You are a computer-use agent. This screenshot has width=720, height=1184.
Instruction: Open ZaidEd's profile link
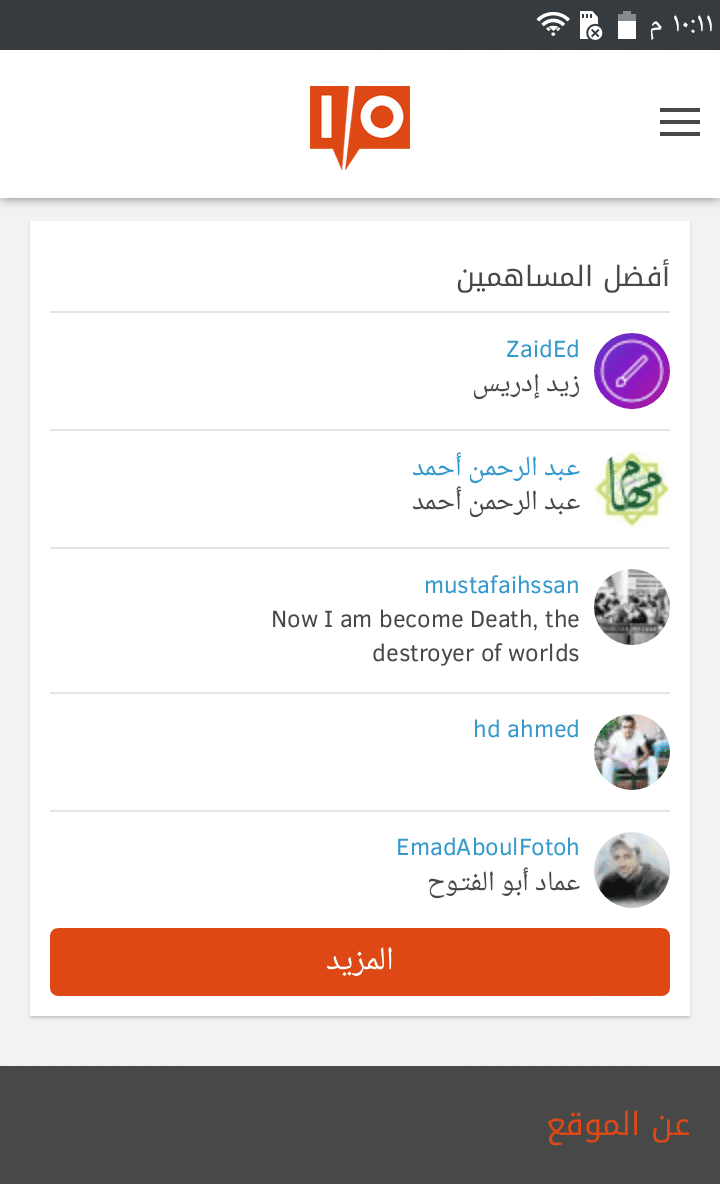click(542, 349)
